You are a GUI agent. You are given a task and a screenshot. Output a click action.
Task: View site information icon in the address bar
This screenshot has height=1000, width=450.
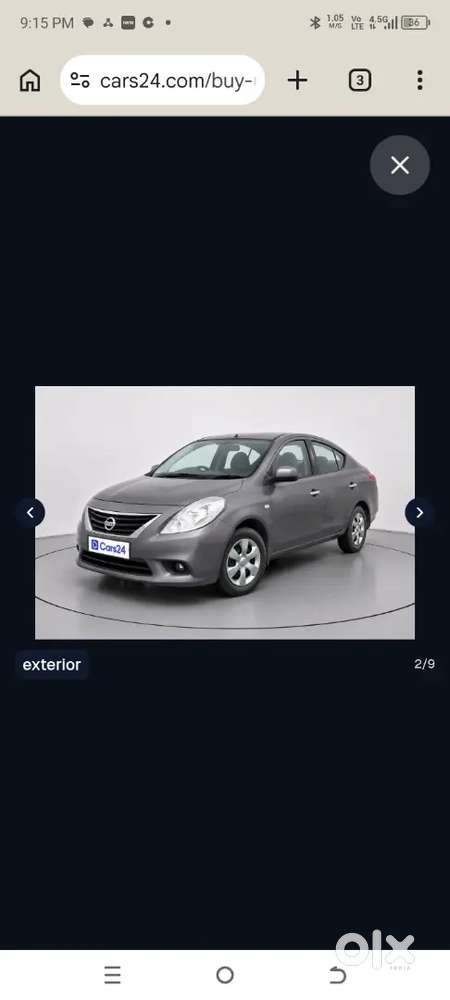pyautogui.click(x=80, y=80)
